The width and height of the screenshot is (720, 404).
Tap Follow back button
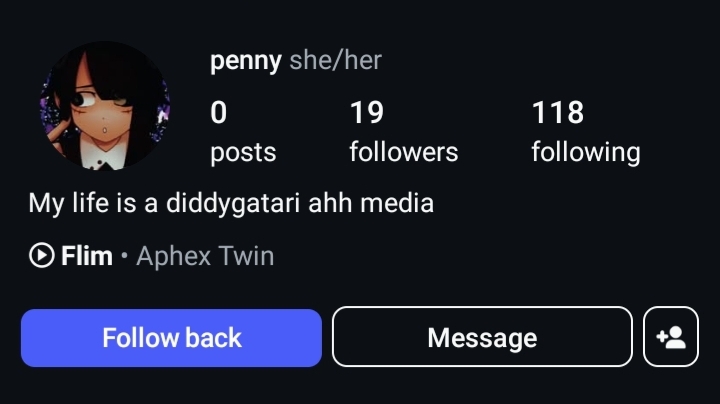[171, 338]
